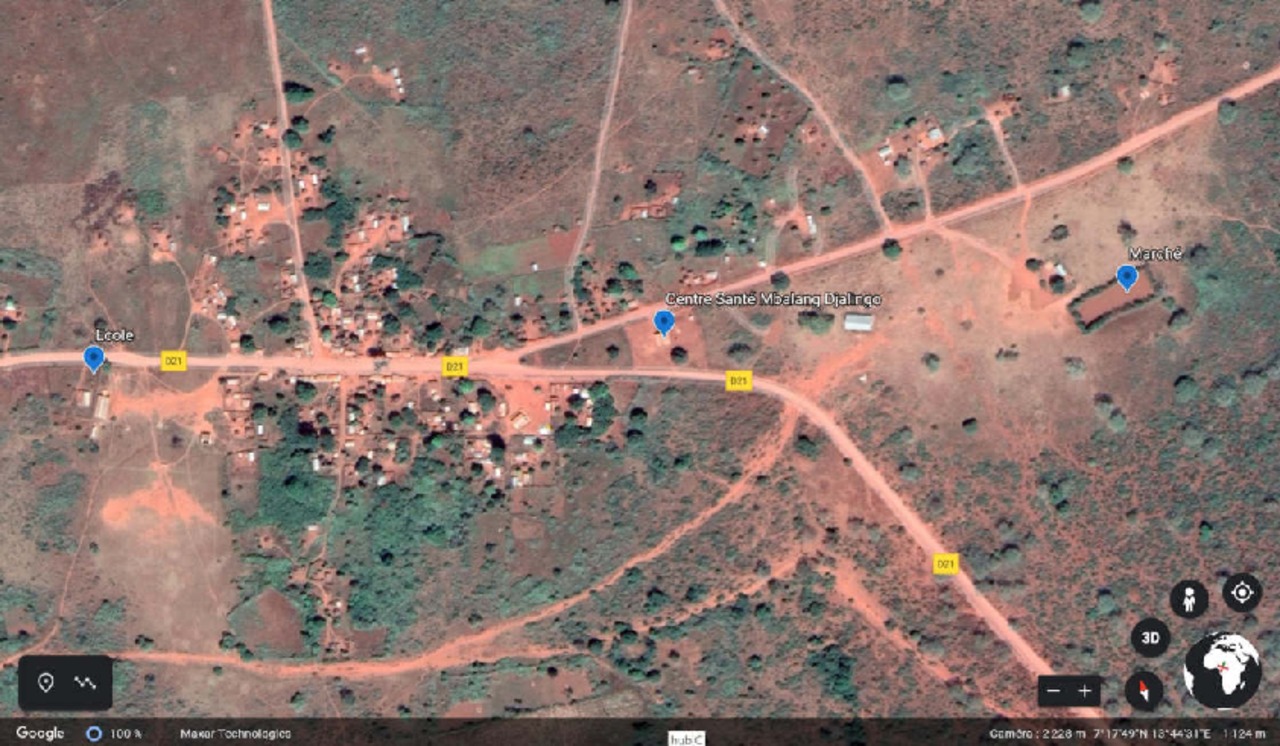Image resolution: width=1280 pixels, height=746 pixels.
Task: Select the Marché placemark
Action: (x=1127, y=276)
